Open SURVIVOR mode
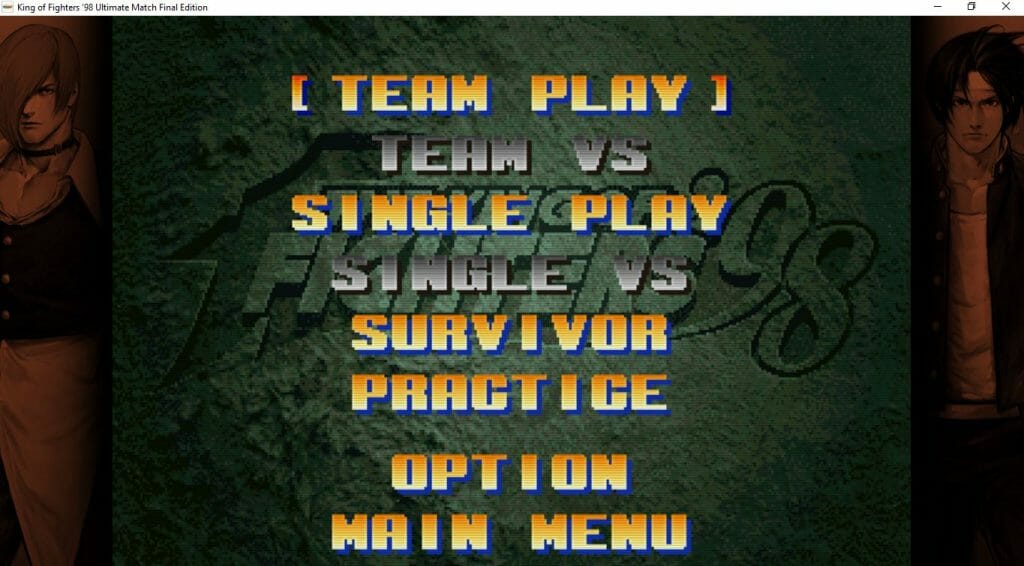Viewport: 1024px width, 566px height. (x=510, y=332)
